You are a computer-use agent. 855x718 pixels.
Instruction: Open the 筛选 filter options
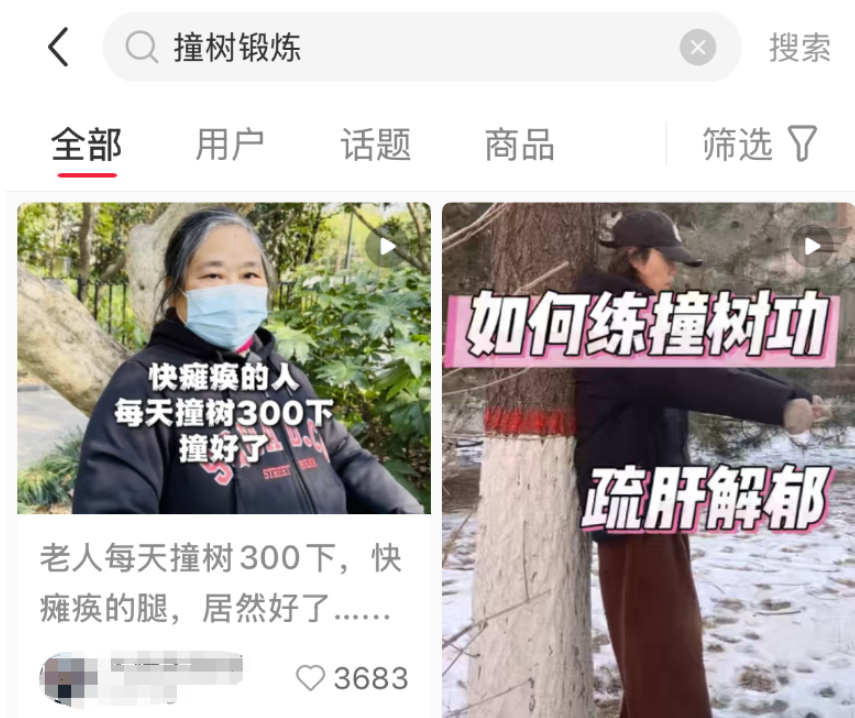(760, 145)
